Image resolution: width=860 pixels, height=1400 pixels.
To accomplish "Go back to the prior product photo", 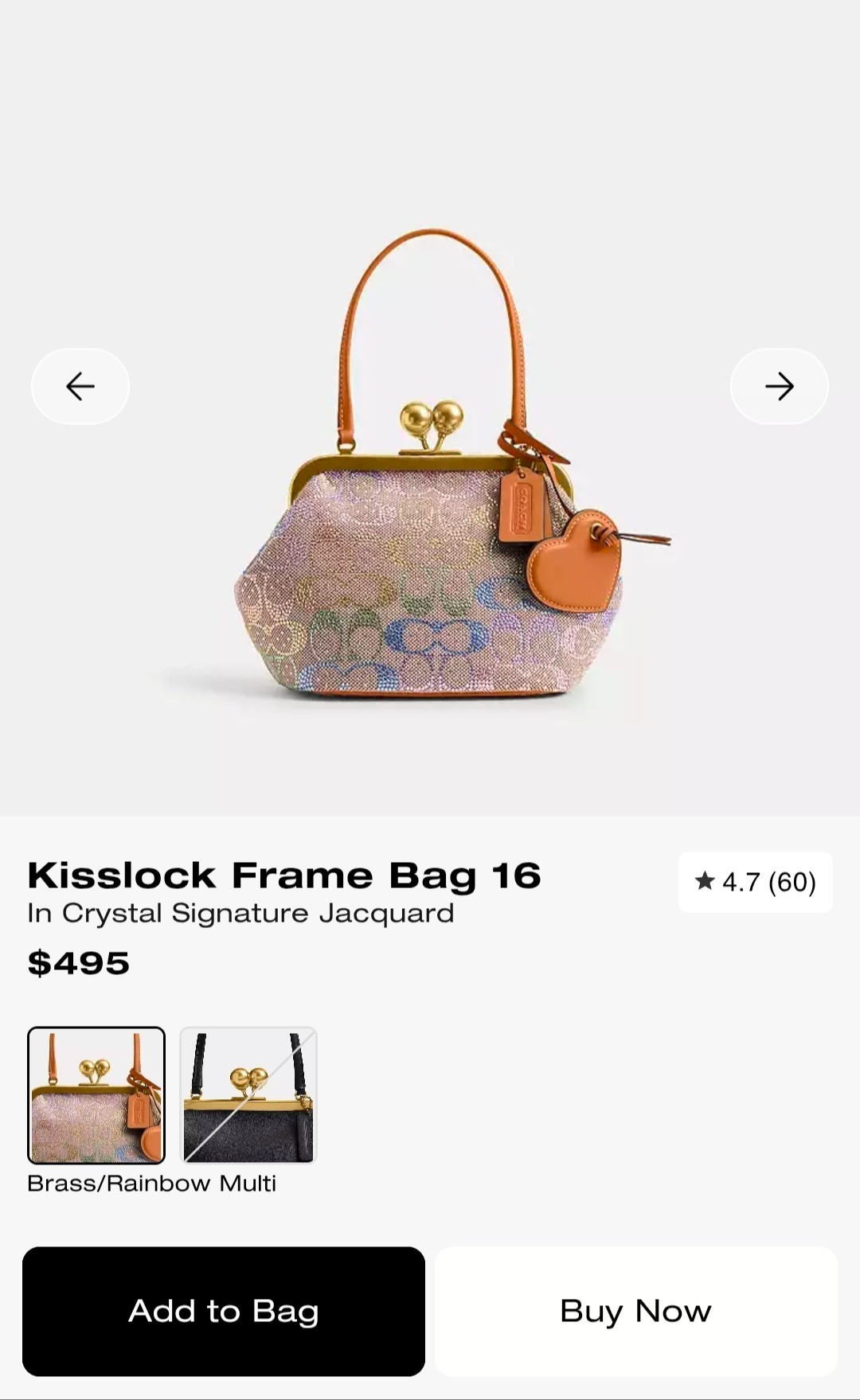I will click(x=80, y=385).
